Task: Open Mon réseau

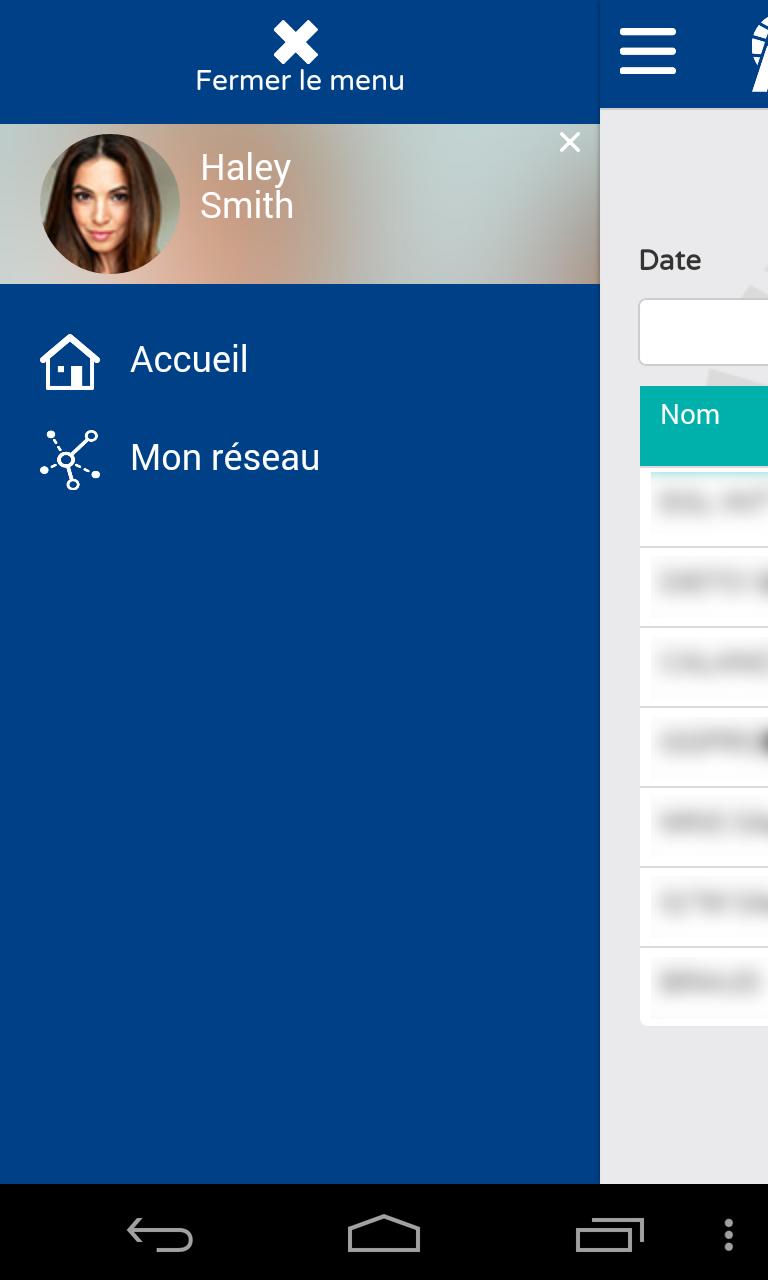Action: 224,458
